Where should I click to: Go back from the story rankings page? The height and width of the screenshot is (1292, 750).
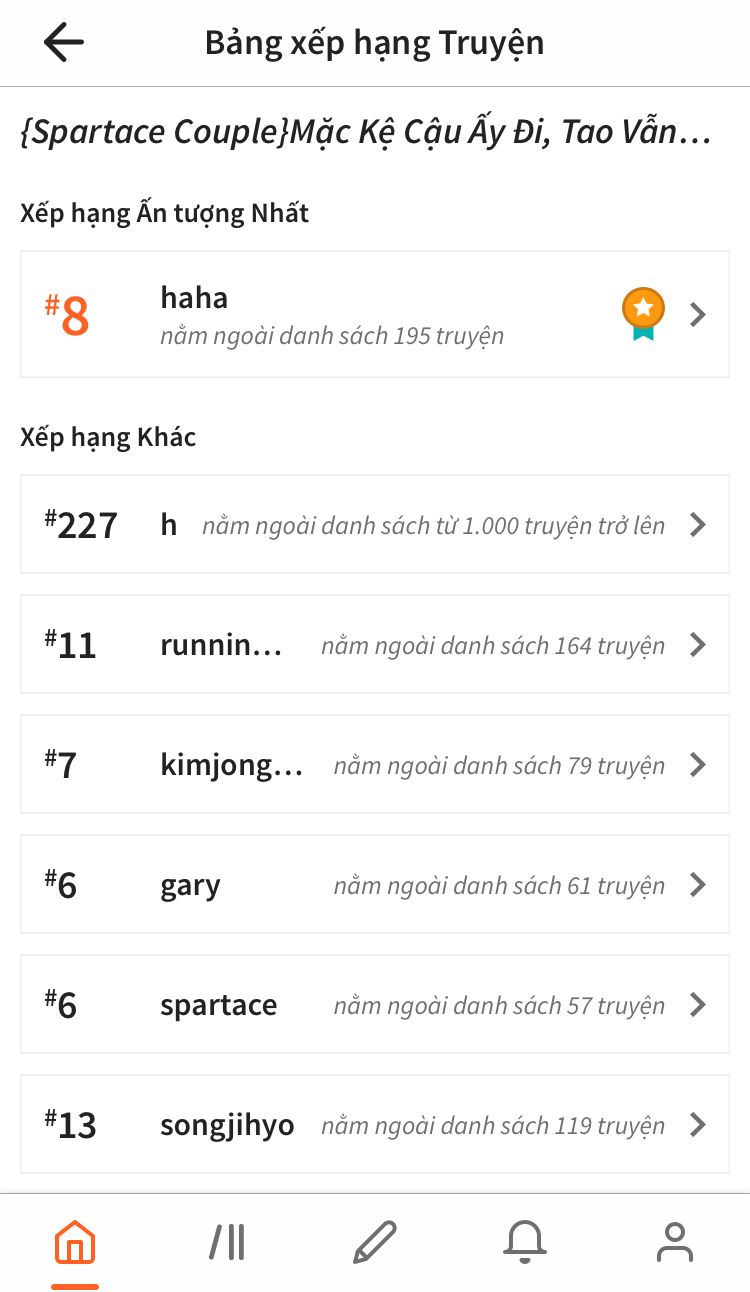(63, 43)
